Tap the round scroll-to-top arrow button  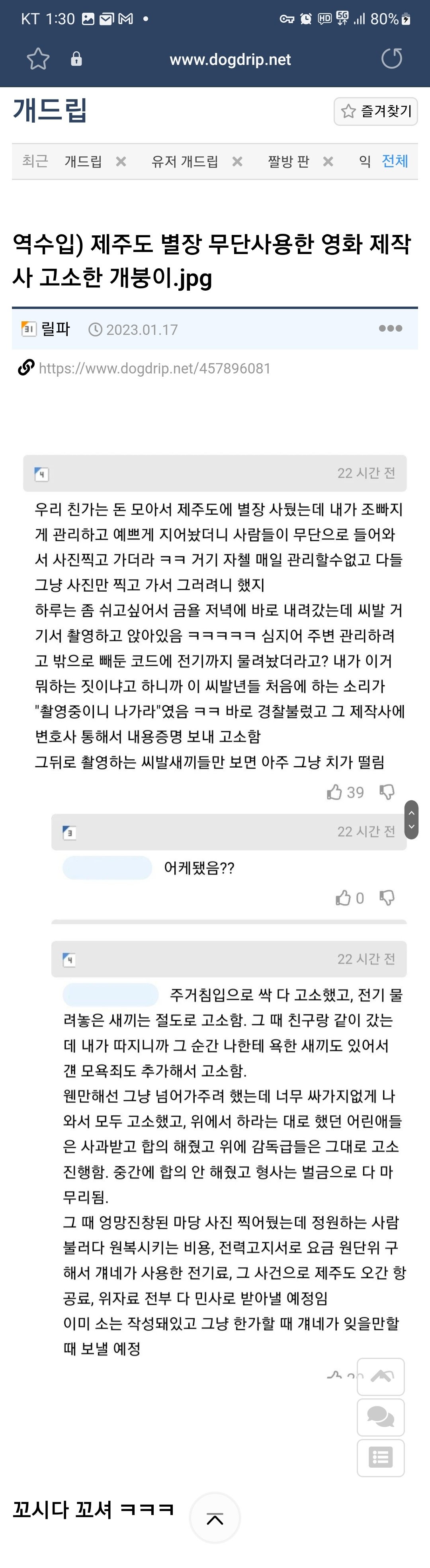click(x=214, y=1519)
